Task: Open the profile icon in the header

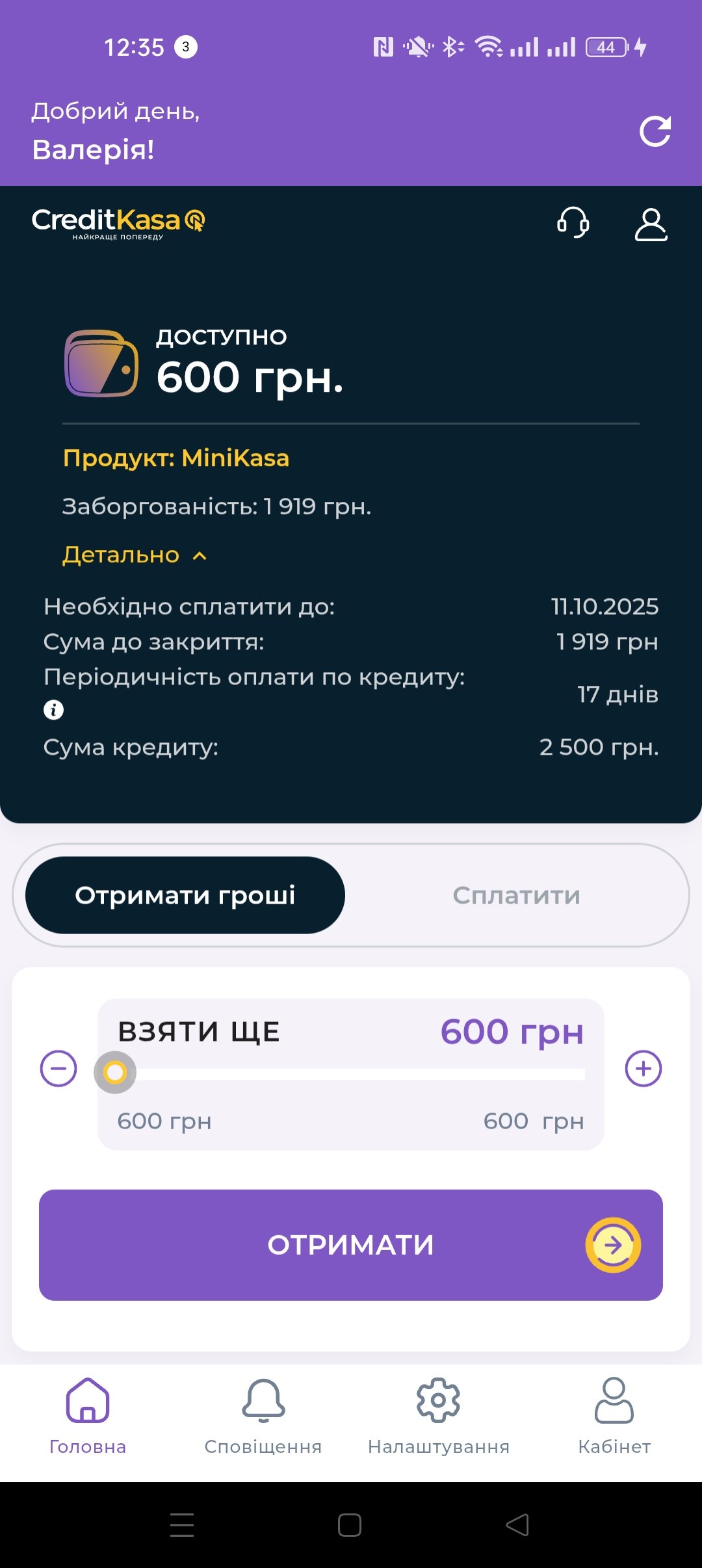Action: point(651,224)
